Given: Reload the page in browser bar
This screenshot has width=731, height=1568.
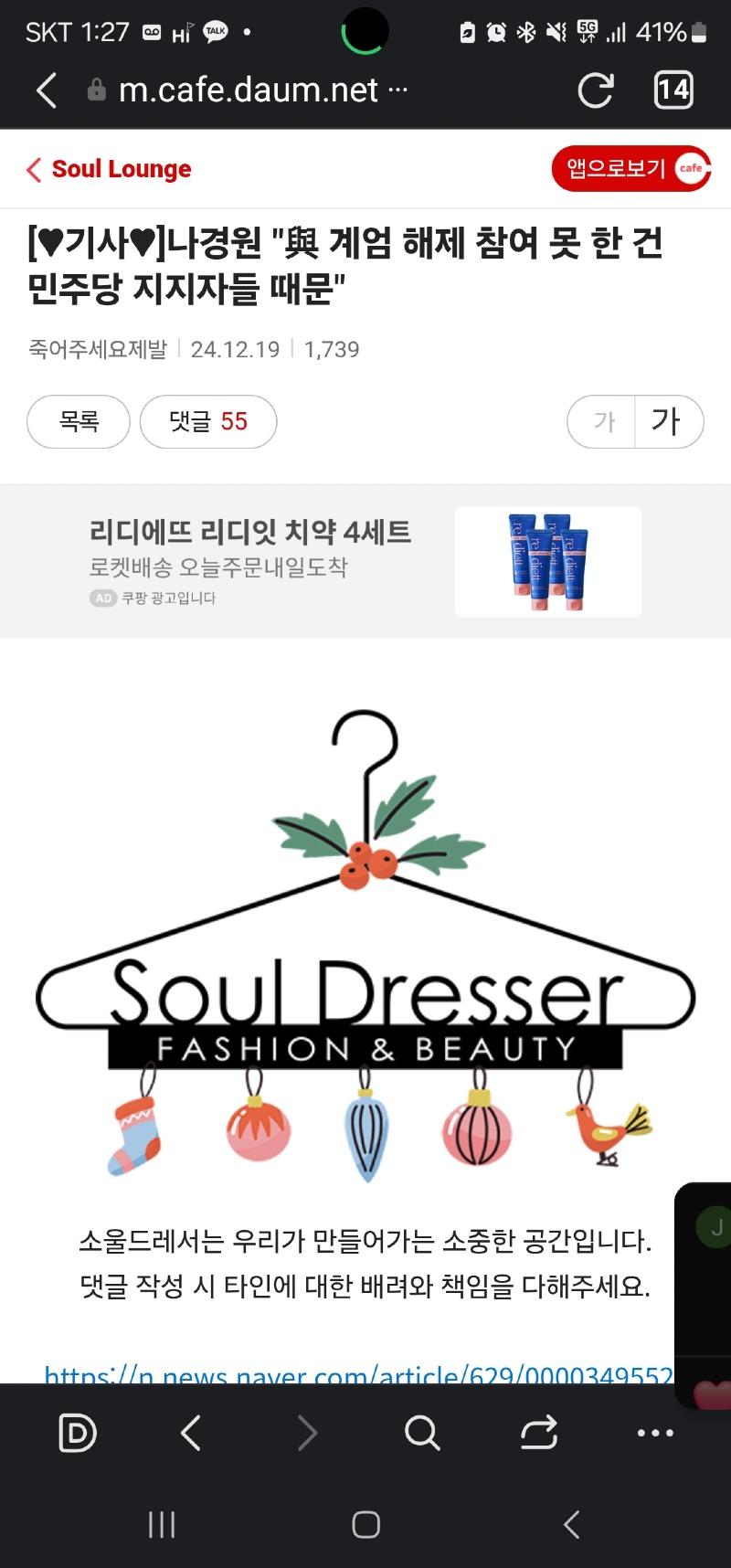Looking at the screenshot, I should click(x=595, y=90).
